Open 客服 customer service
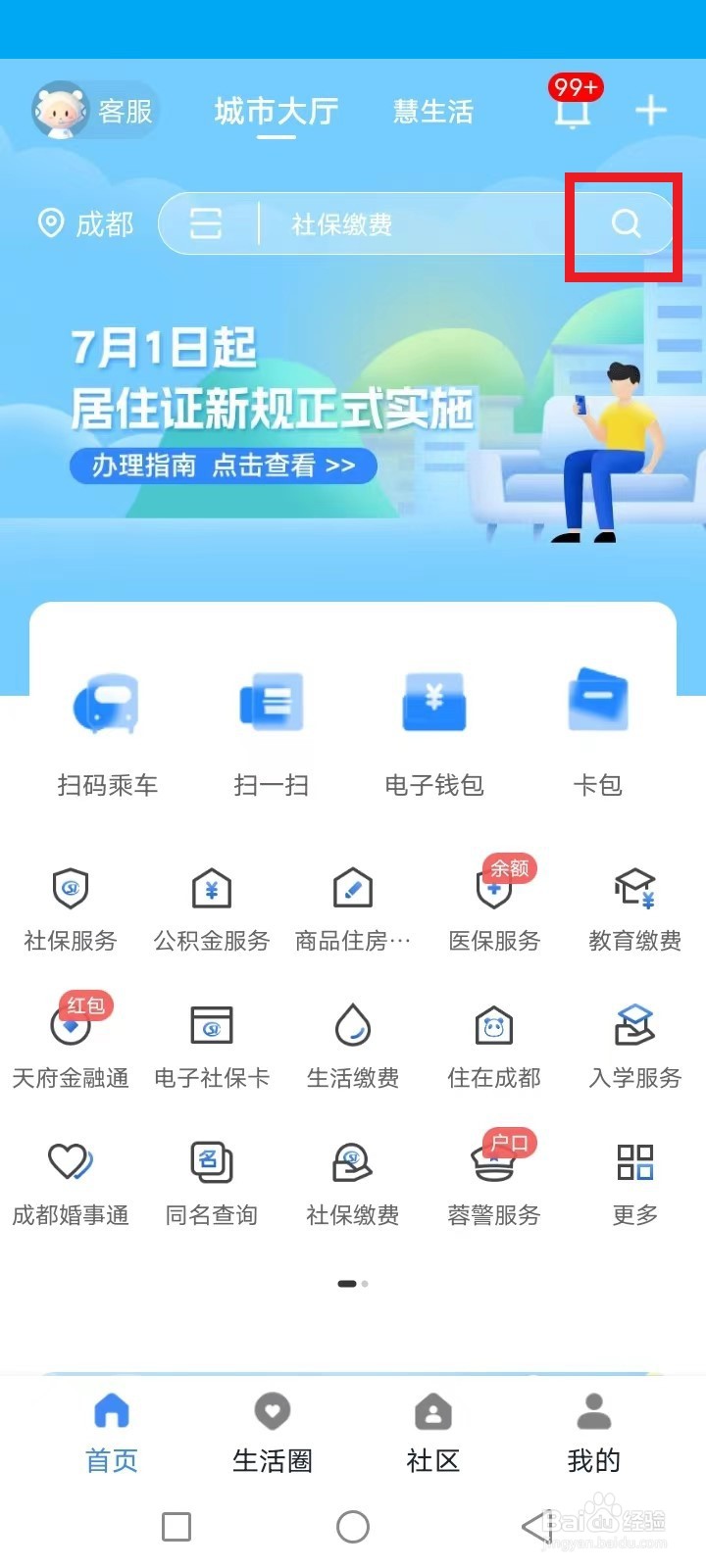The height and width of the screenshot is (1568, 706). (x=94, y=111)
